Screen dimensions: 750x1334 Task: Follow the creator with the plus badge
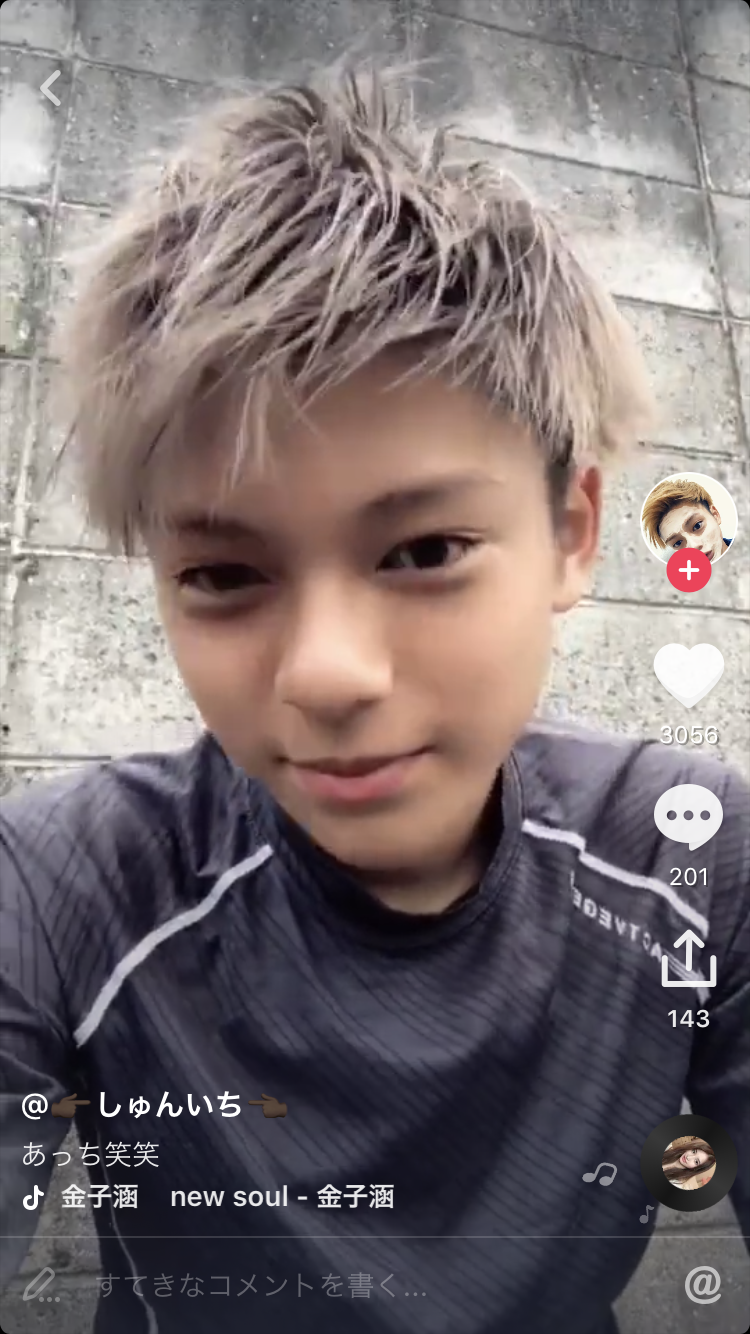[689, 571]
